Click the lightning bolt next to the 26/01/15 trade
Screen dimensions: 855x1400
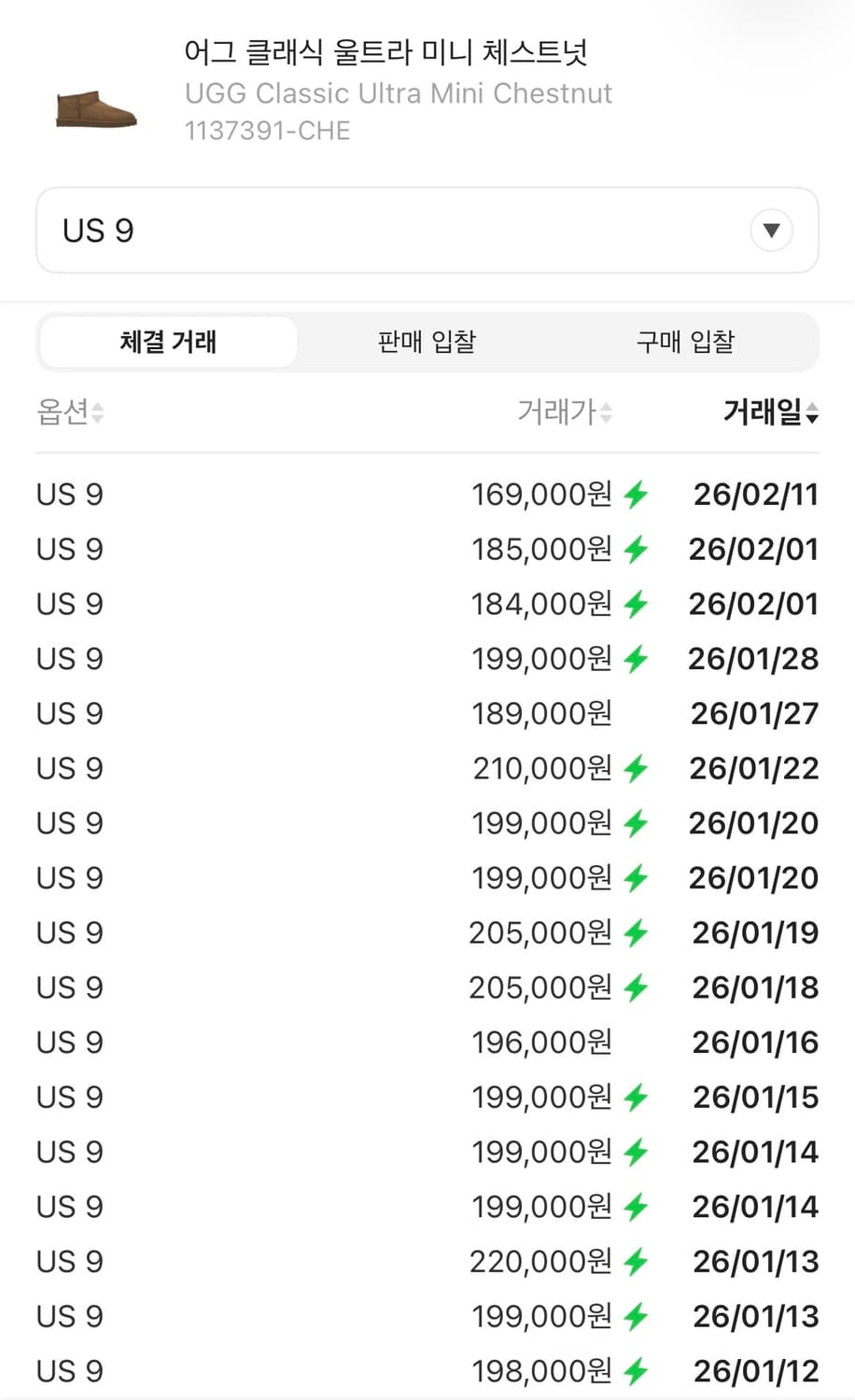click(636, 1097)
